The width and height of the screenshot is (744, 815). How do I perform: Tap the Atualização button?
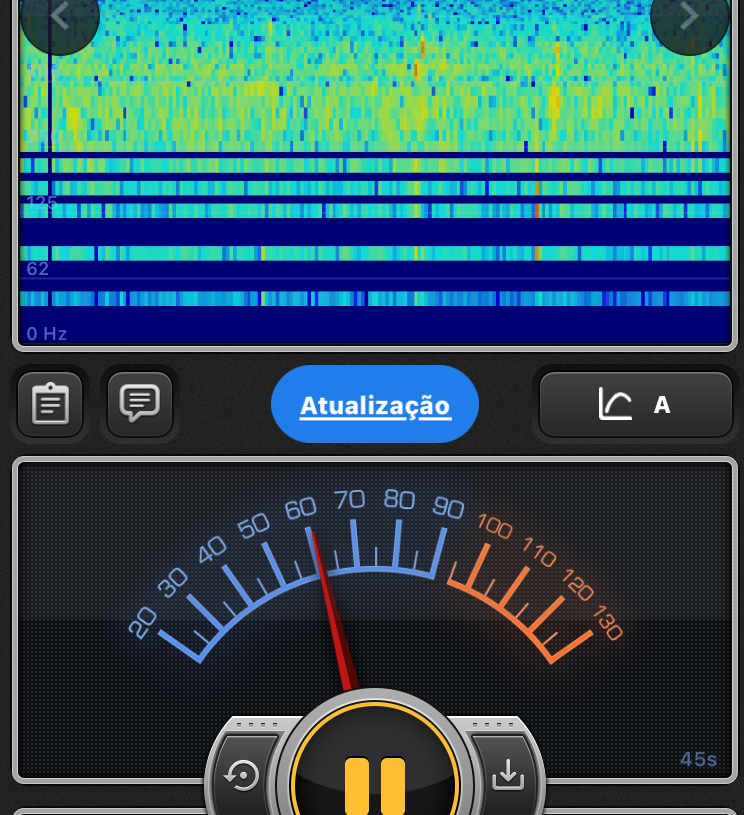coord(375,405)
